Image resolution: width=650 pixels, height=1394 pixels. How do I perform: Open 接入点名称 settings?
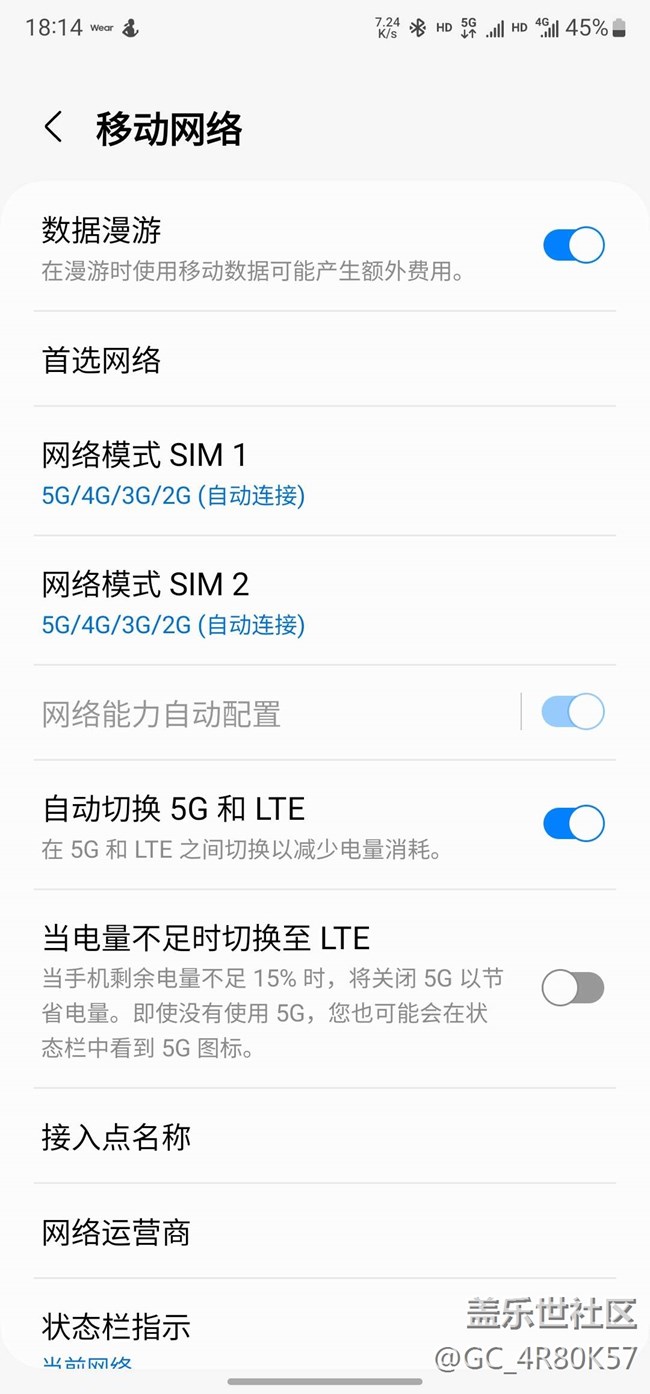coord(325,1137)
